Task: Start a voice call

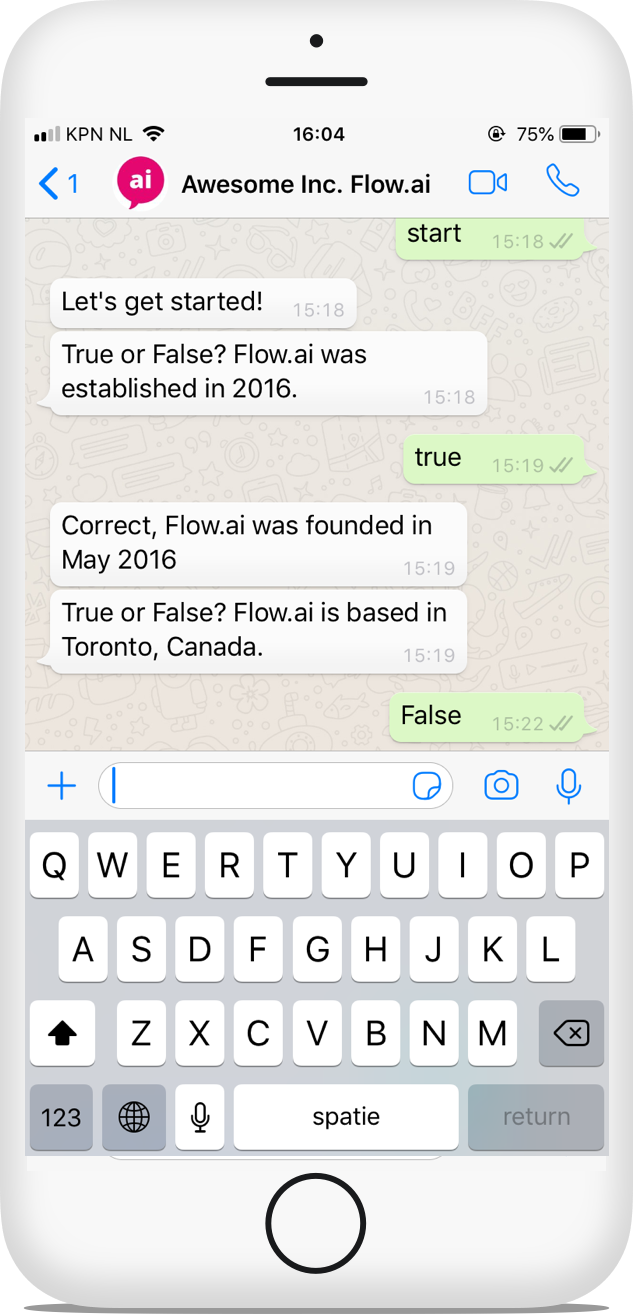Action: [x=562, y=182]
